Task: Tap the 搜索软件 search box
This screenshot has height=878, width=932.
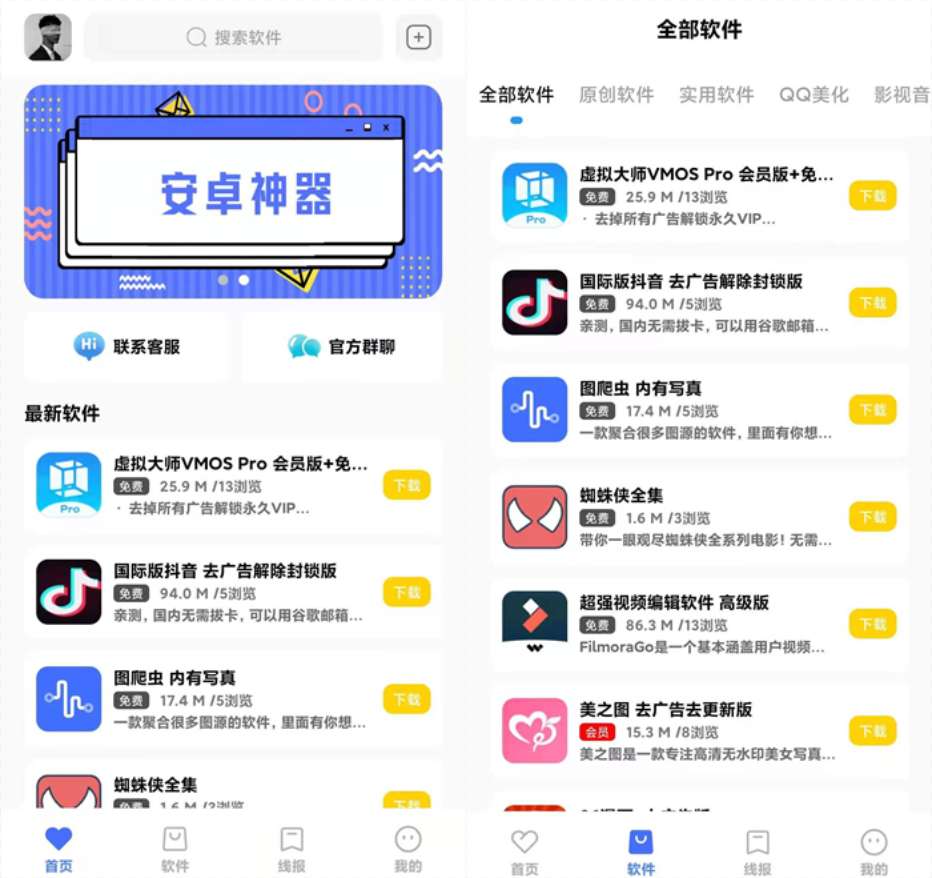Action: 234,38
